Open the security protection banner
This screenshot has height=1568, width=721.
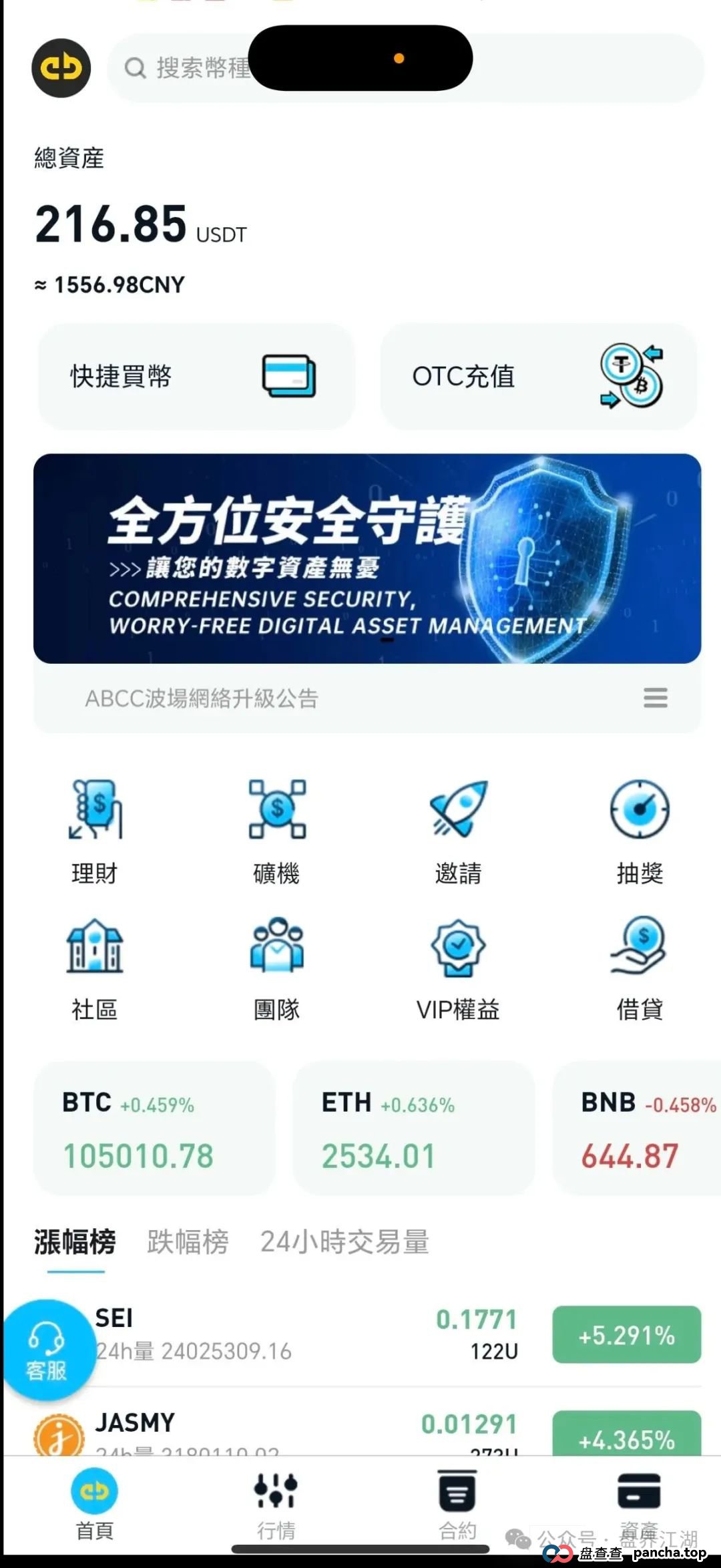point(367,558)
